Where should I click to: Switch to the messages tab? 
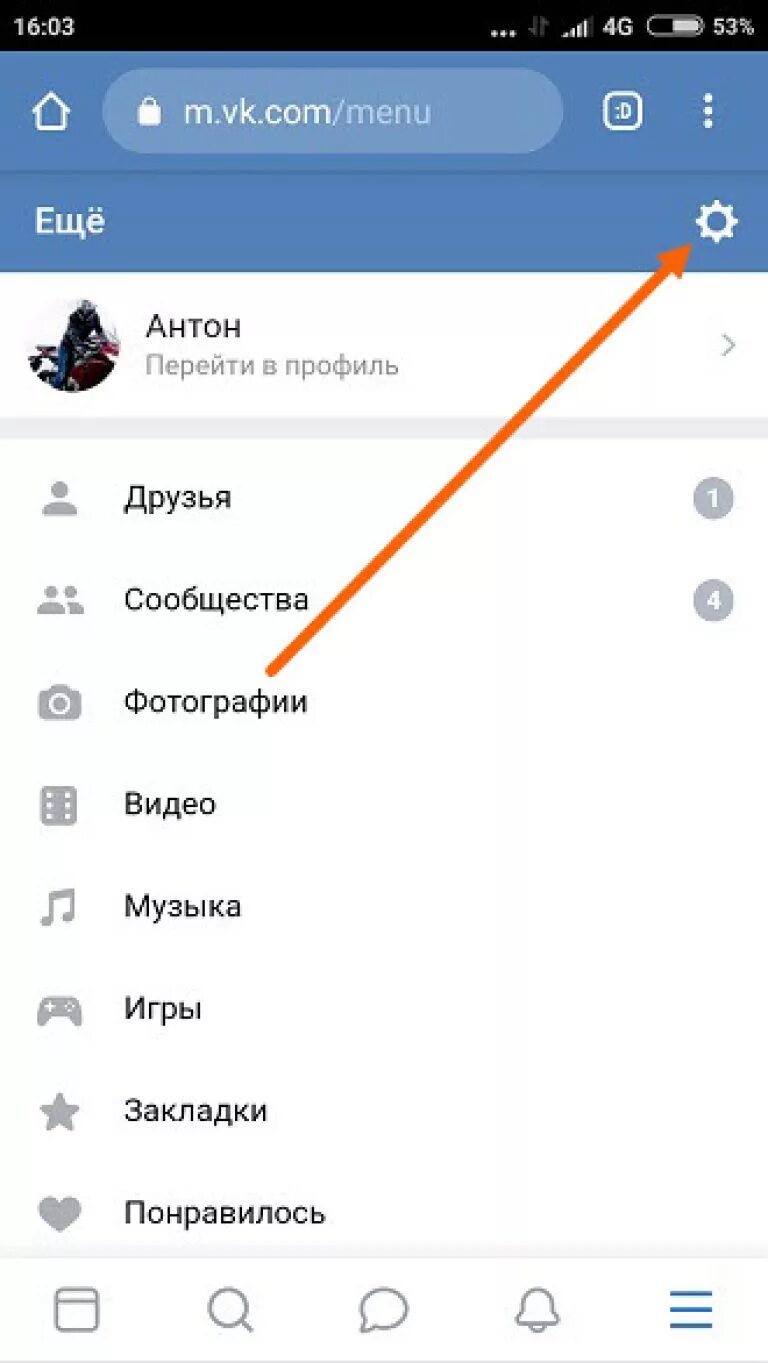tap(384, 1309)
